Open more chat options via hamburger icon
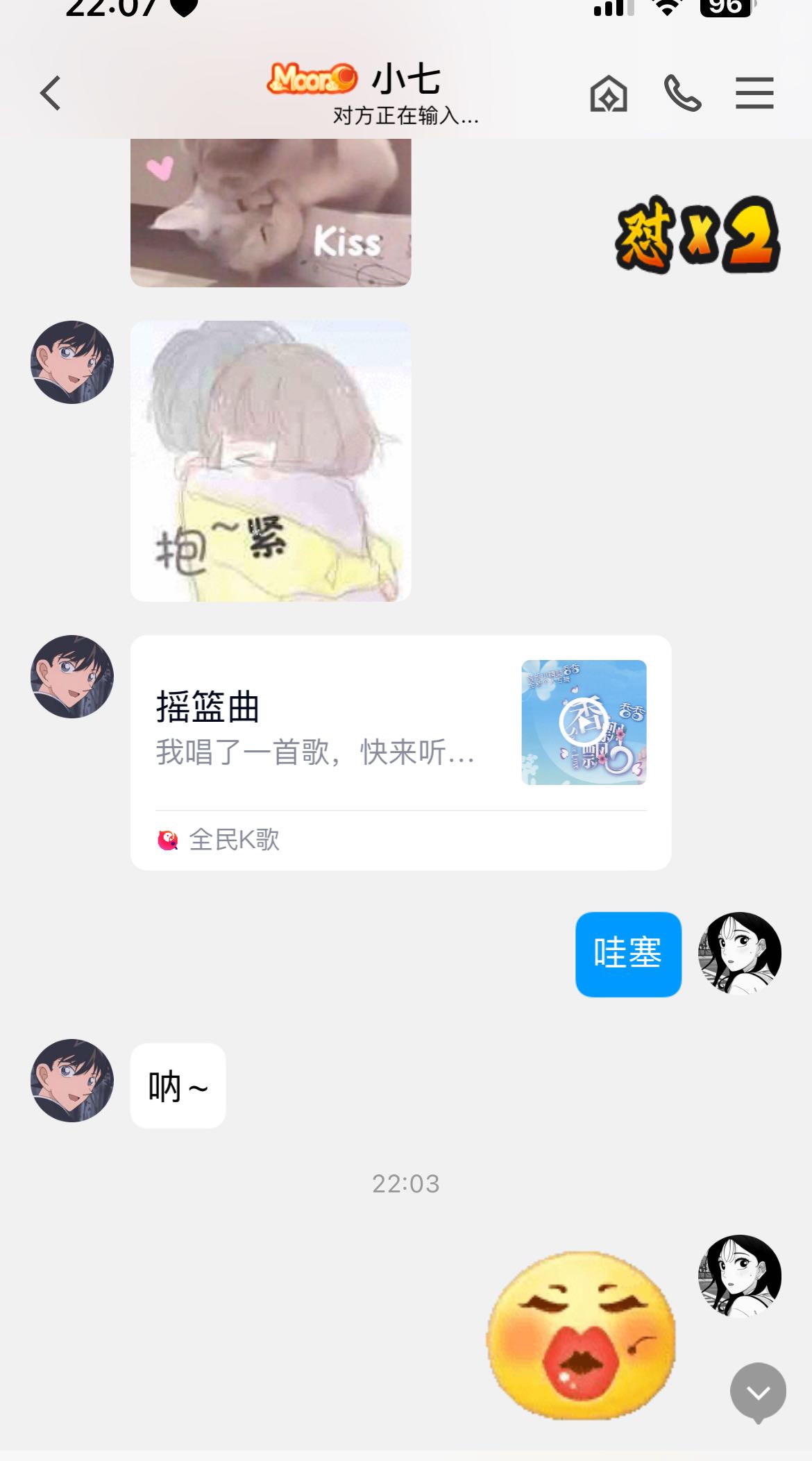 pyautogui.click(x=754, y=93)
